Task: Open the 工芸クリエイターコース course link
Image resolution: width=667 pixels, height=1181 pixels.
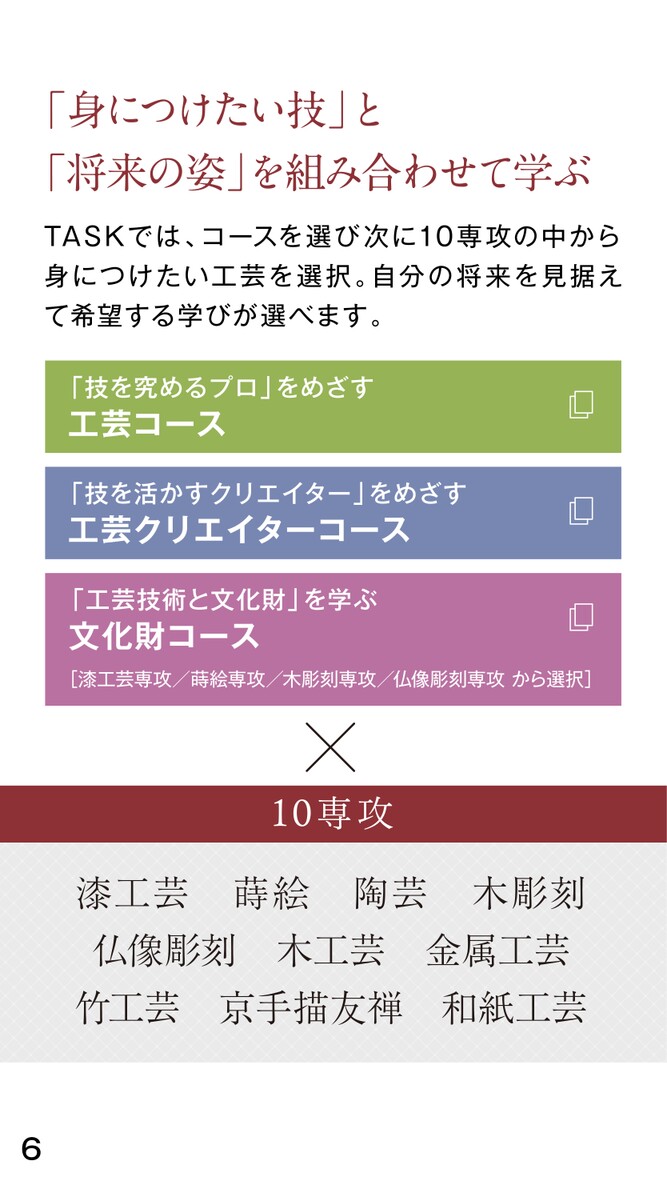Action: tap(332, 512)
